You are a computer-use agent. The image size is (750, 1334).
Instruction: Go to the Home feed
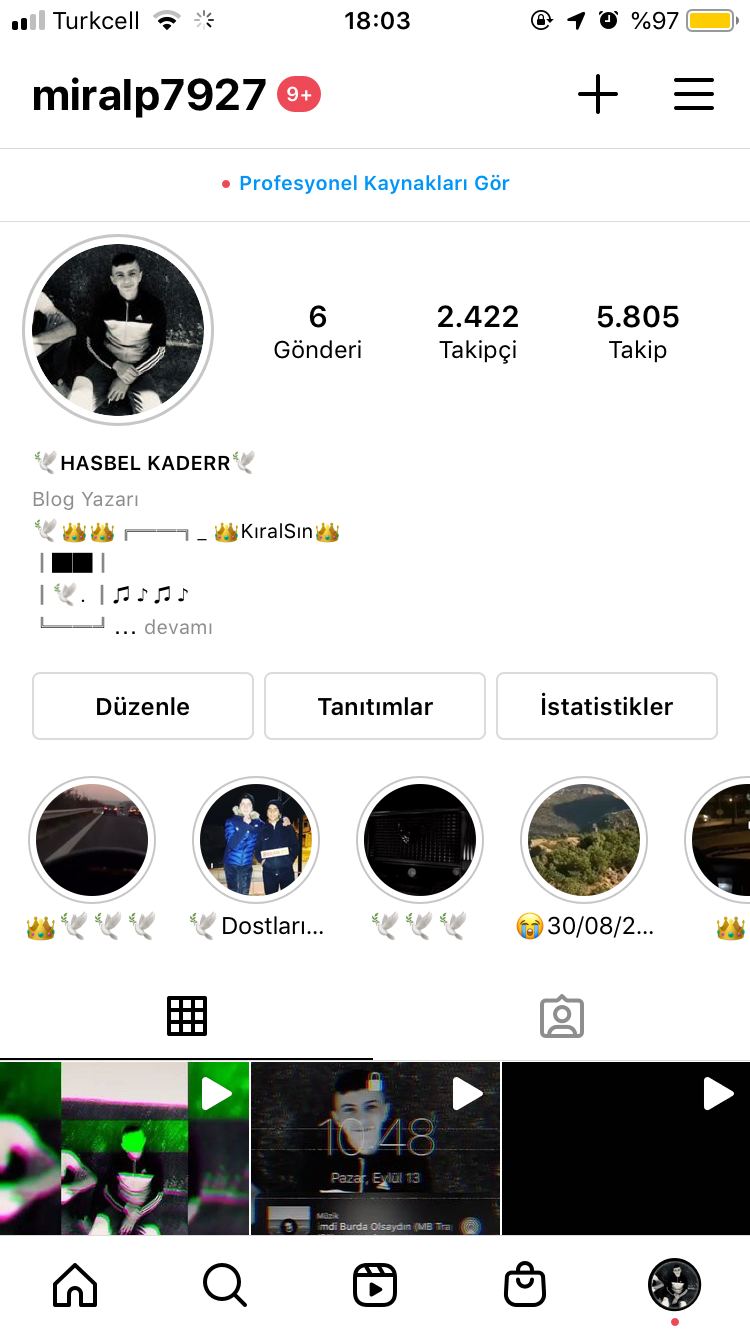point(75,1285)
